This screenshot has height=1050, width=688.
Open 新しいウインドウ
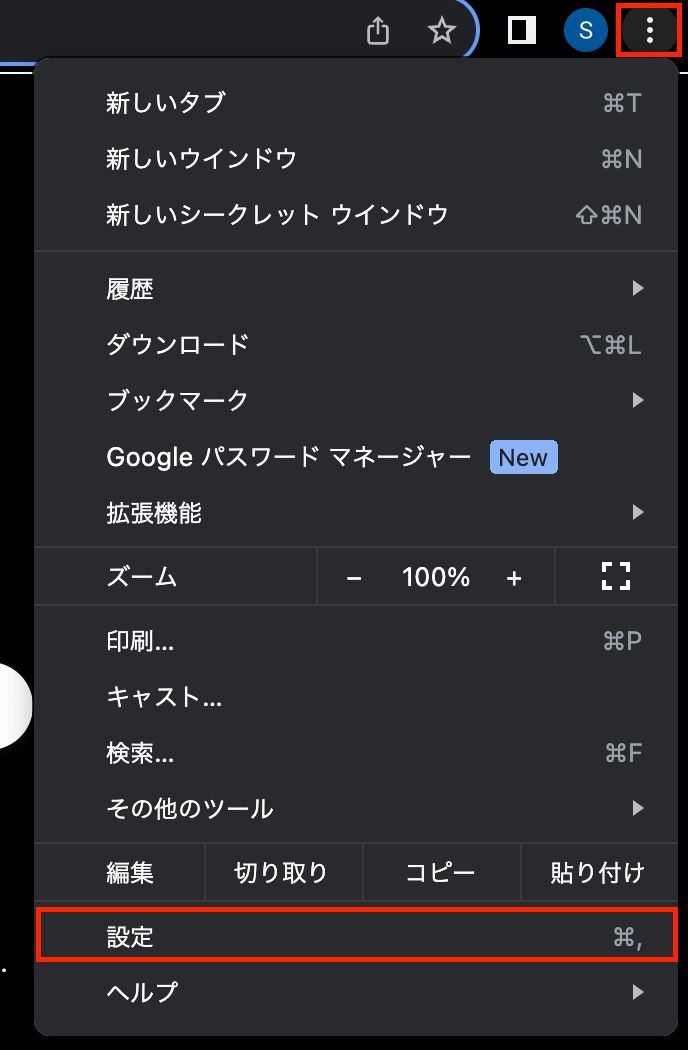pyautogui.click(x=355, y=159)
